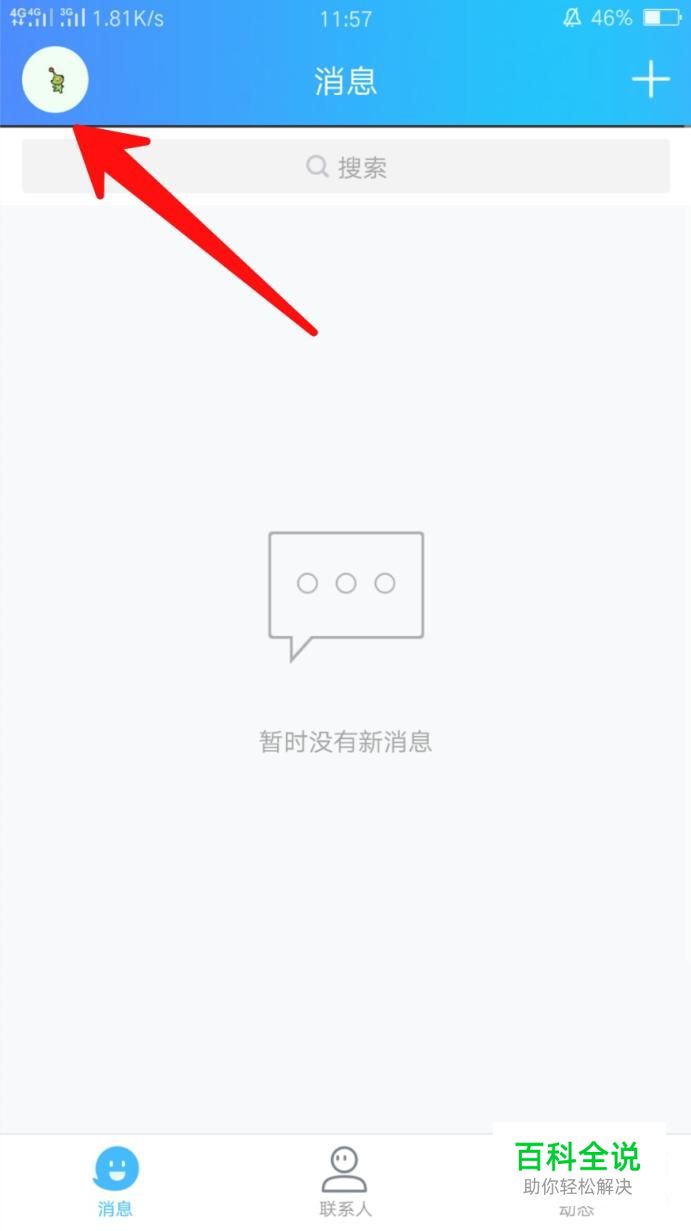Open the profile avatar in top bar

coord(55,80)
